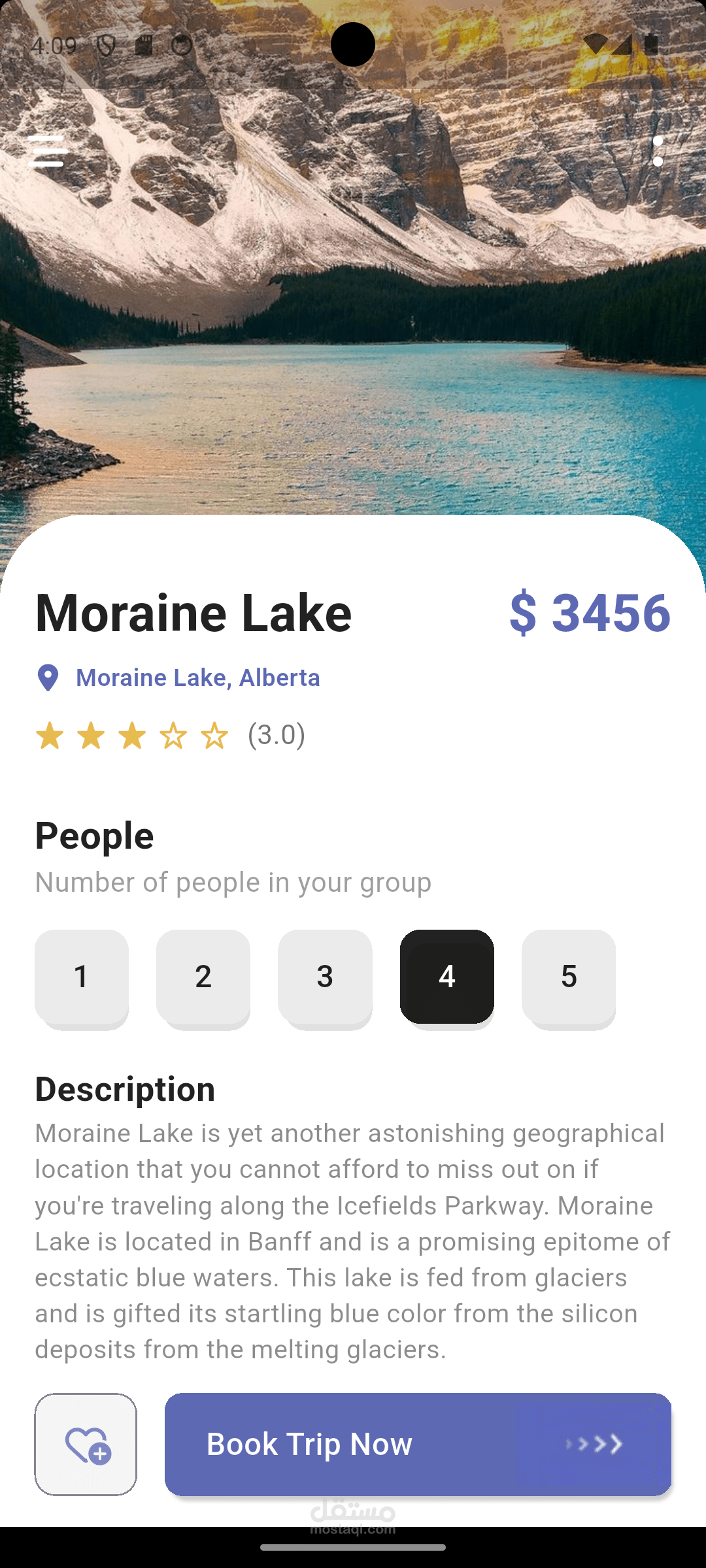
Task: Pick 5 people for the trip
Action: [569, 977]
